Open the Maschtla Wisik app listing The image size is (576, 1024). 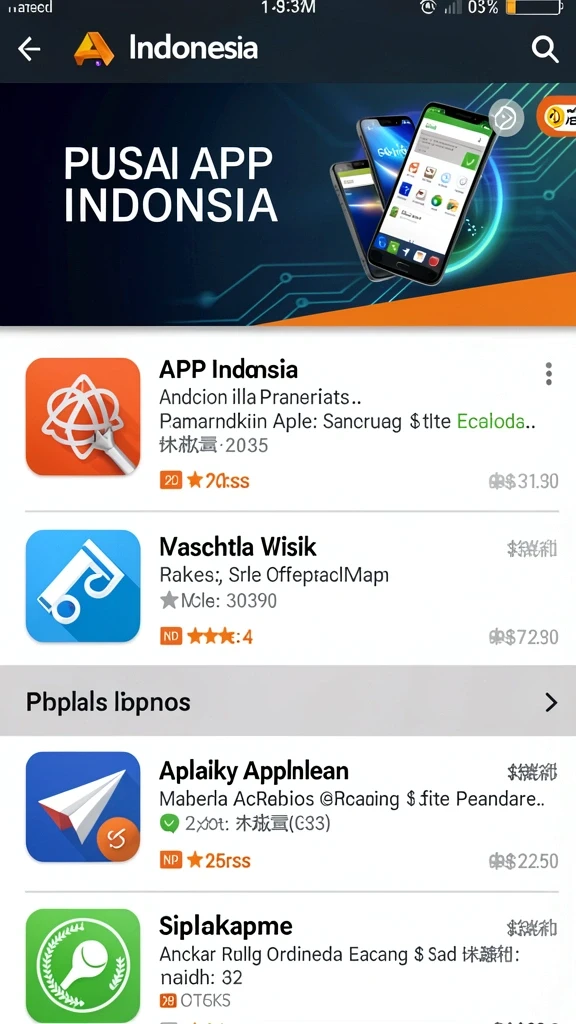[288, 588]
